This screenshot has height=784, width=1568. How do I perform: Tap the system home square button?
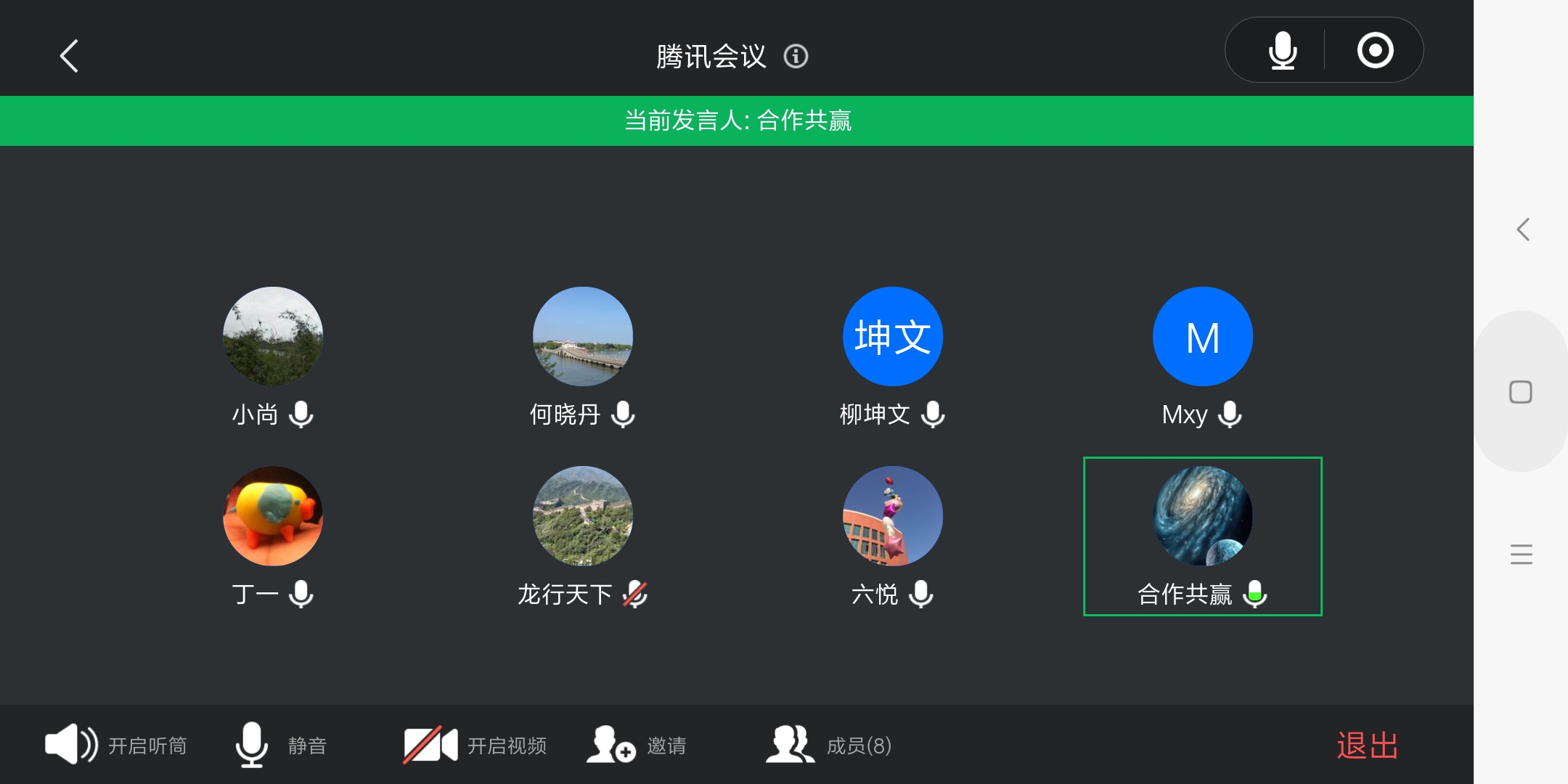[x=1521, y=392]
